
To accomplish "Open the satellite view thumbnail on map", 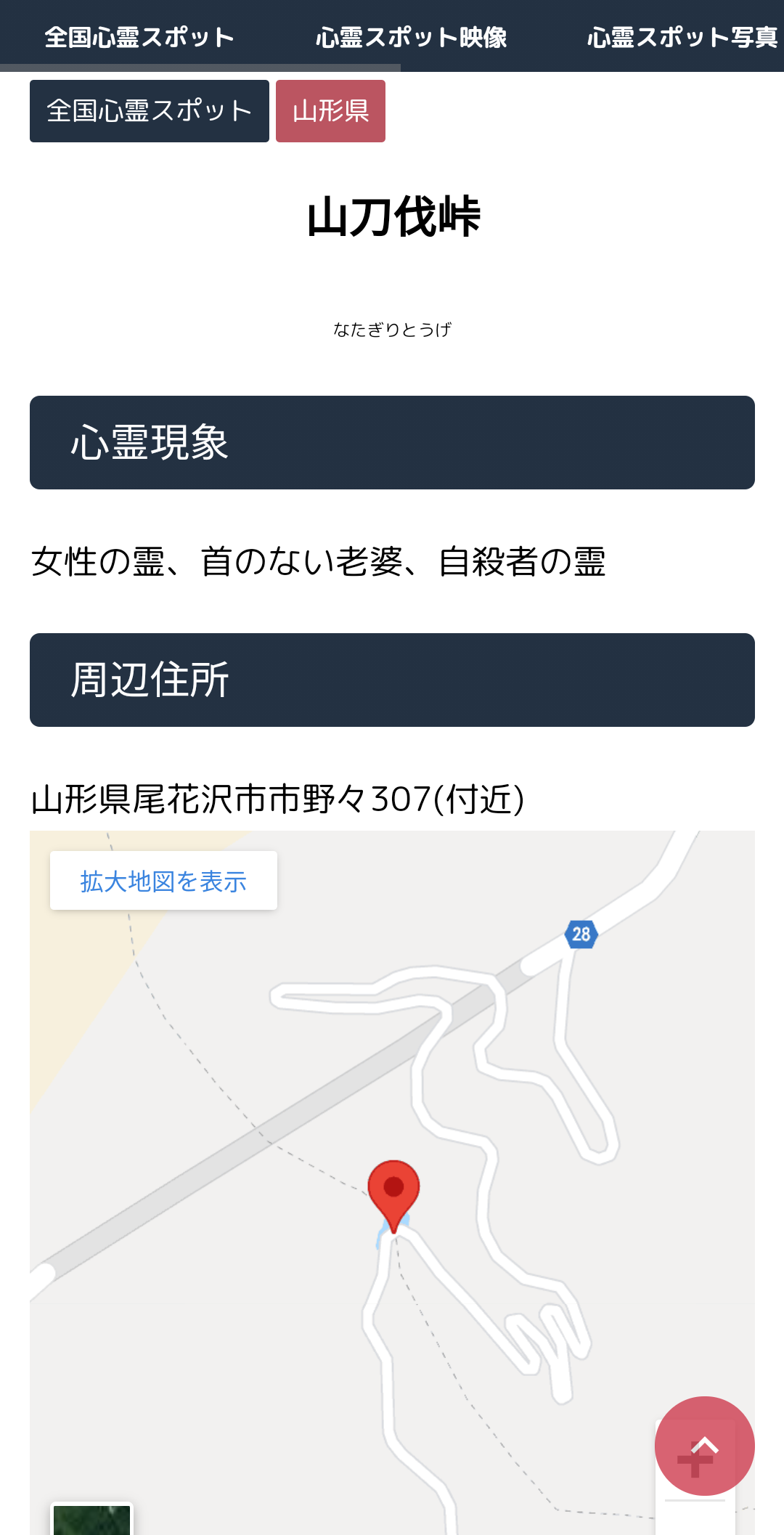I will point(91,1519).
